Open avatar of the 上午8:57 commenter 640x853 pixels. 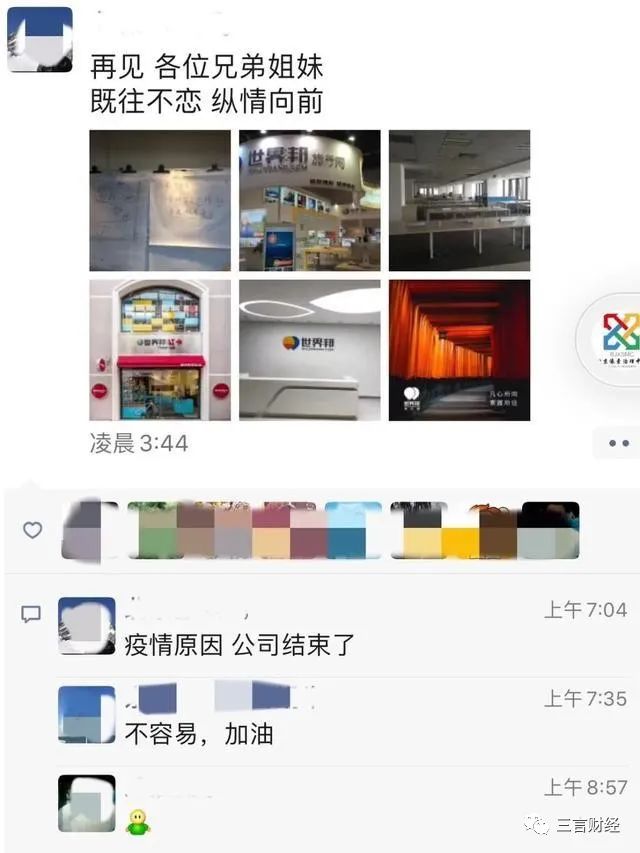(87, 803)
